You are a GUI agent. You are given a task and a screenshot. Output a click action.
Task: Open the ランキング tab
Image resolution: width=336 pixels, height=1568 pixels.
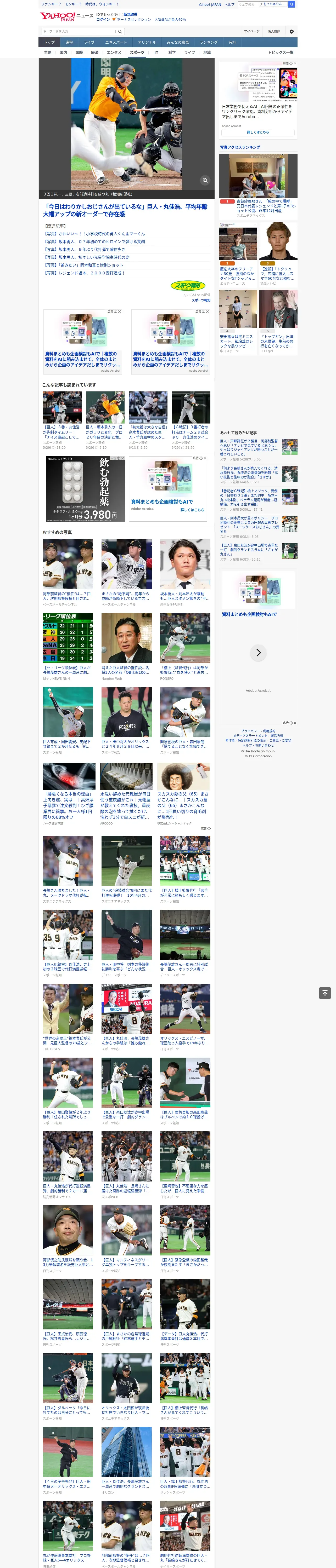pyautogui.click(x=209, y=43)
